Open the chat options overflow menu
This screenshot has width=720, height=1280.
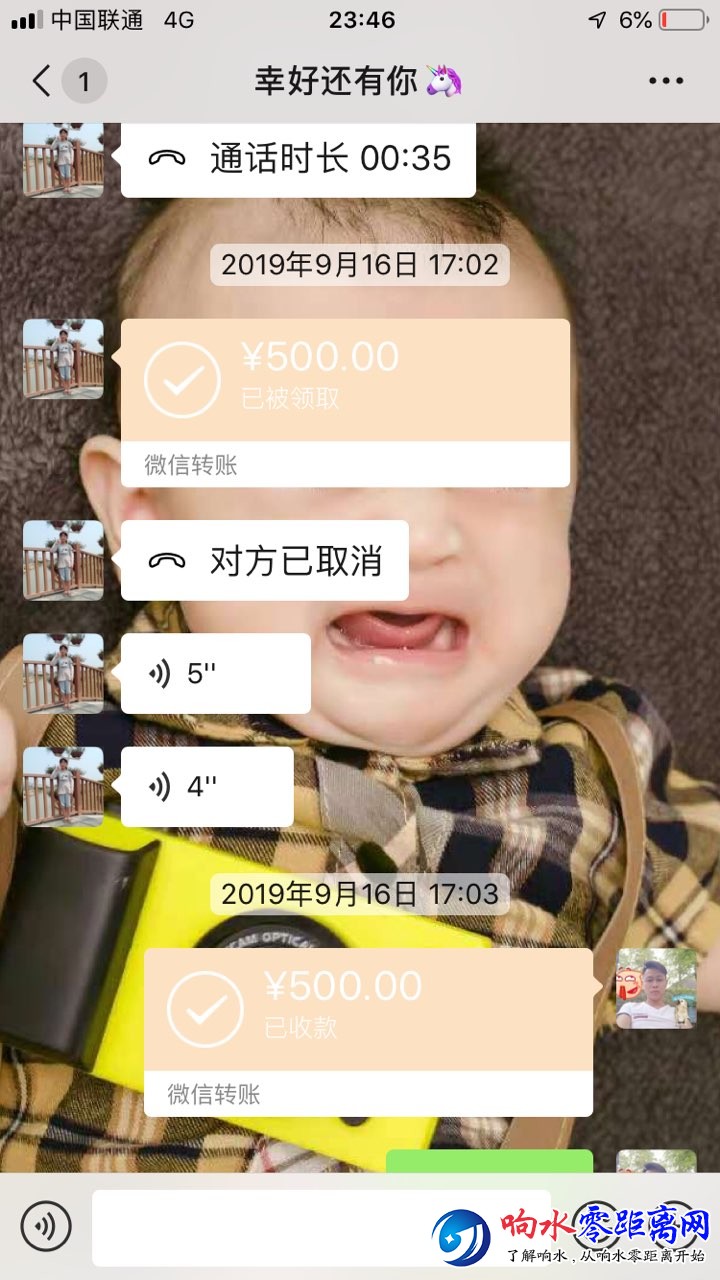click(x=665, y=82)
